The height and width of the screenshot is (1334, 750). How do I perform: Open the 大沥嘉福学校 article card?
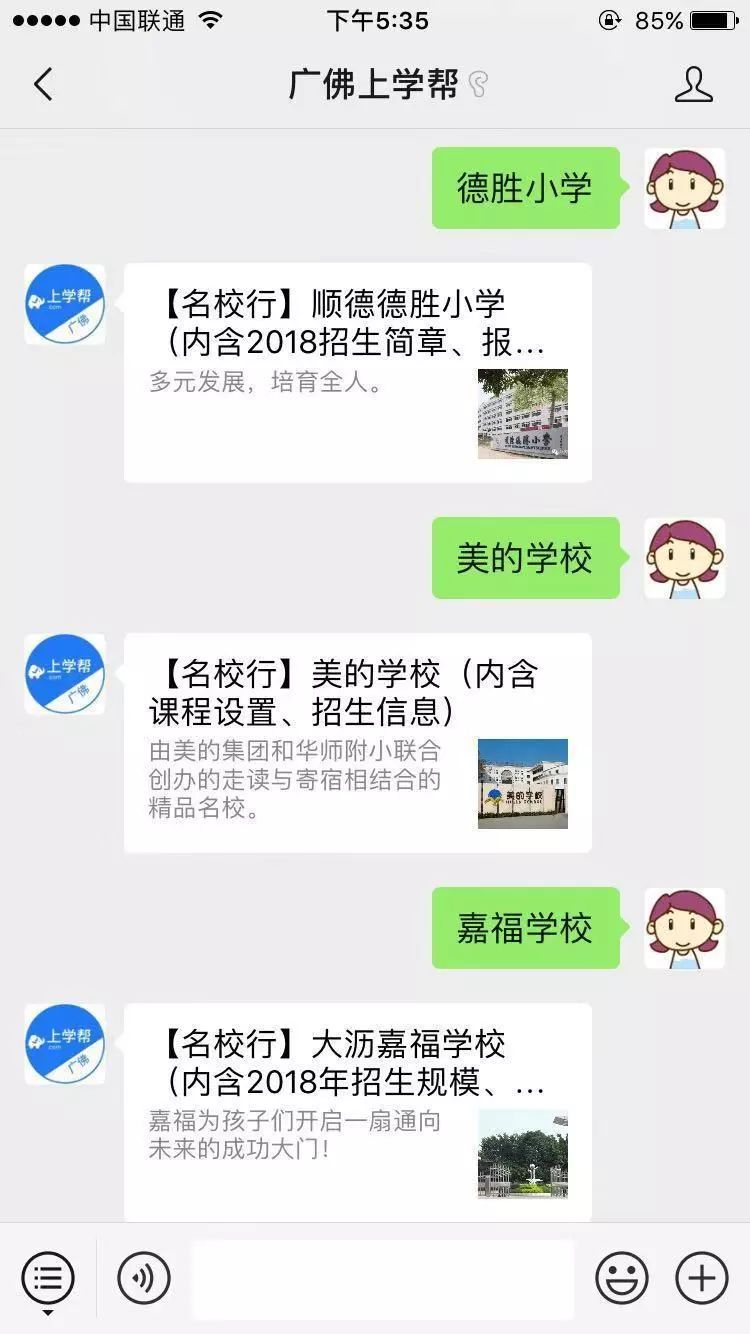355,1110
